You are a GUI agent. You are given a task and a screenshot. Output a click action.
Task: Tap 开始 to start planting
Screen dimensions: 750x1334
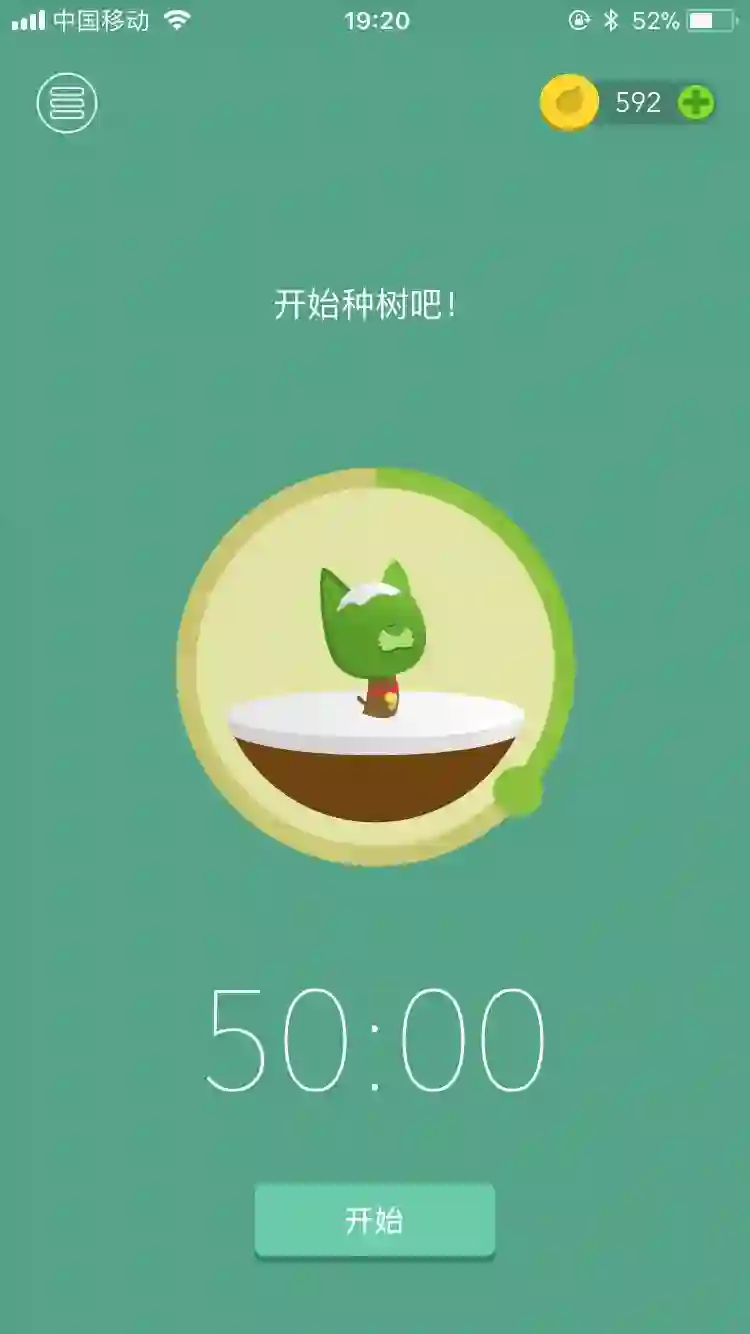[374, 1220]
